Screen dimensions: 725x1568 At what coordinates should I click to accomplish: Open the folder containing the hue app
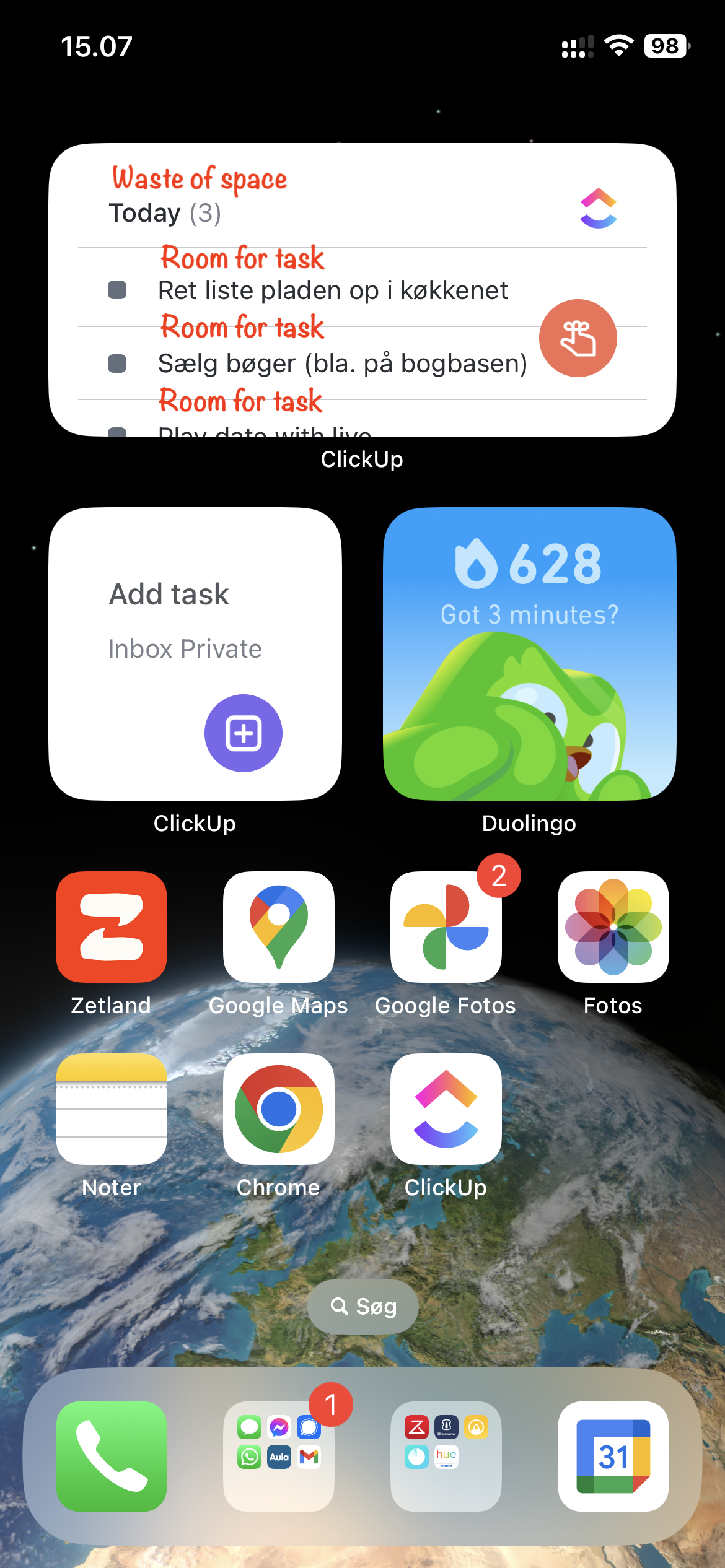[446, 1457]
